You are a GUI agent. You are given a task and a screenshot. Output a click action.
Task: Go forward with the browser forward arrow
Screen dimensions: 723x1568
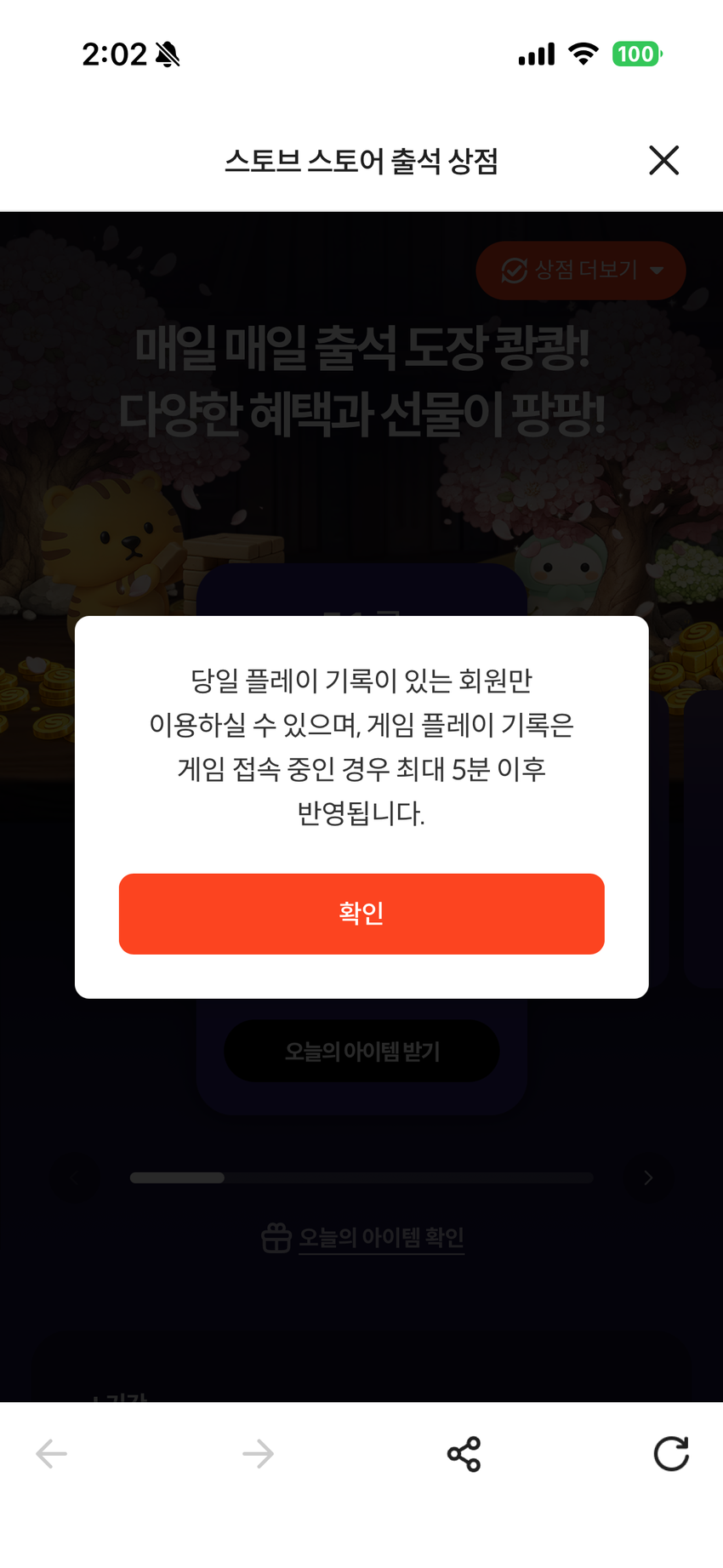point(258,1454)
